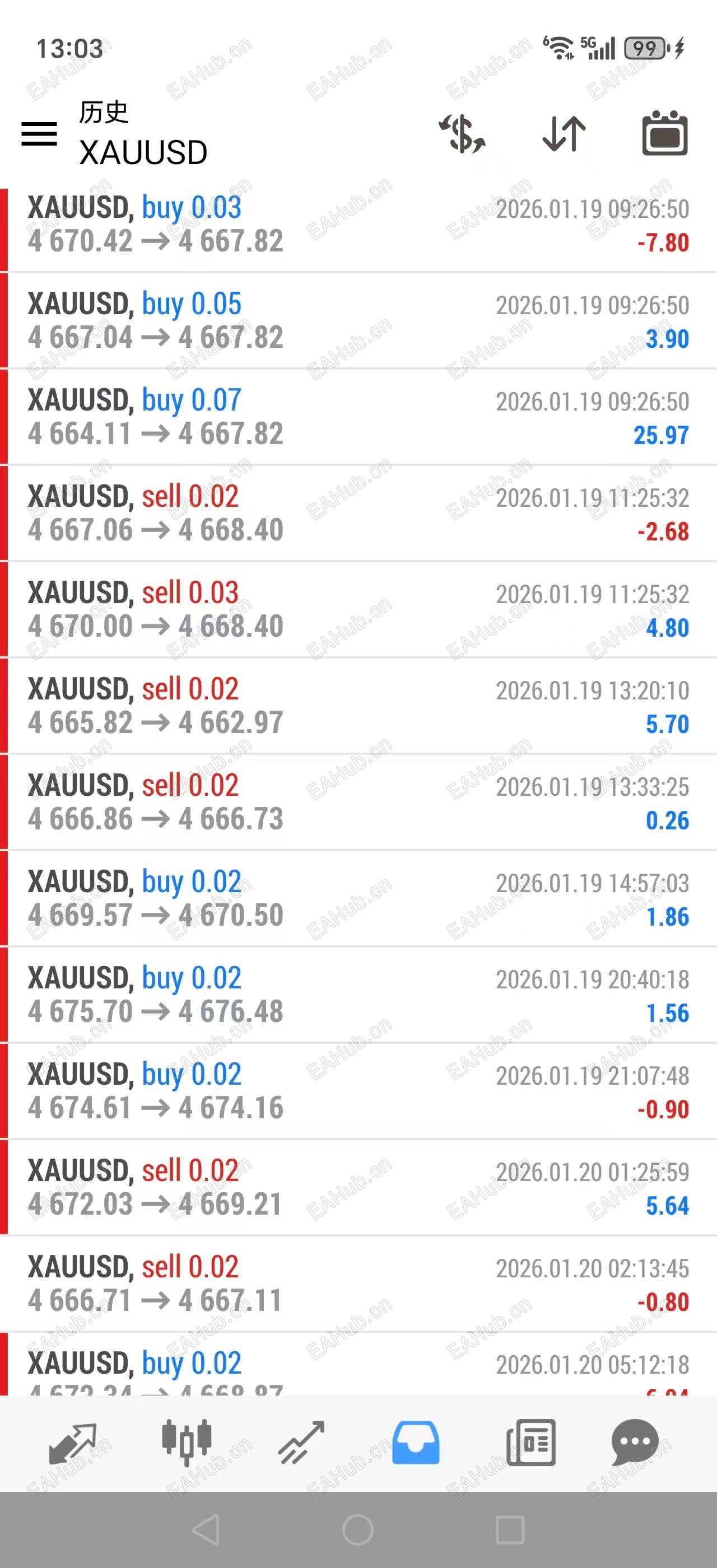This screenshot has width=717, height=1568.
Task: Open the sort arrows option
Action: [x=564, y=133]
